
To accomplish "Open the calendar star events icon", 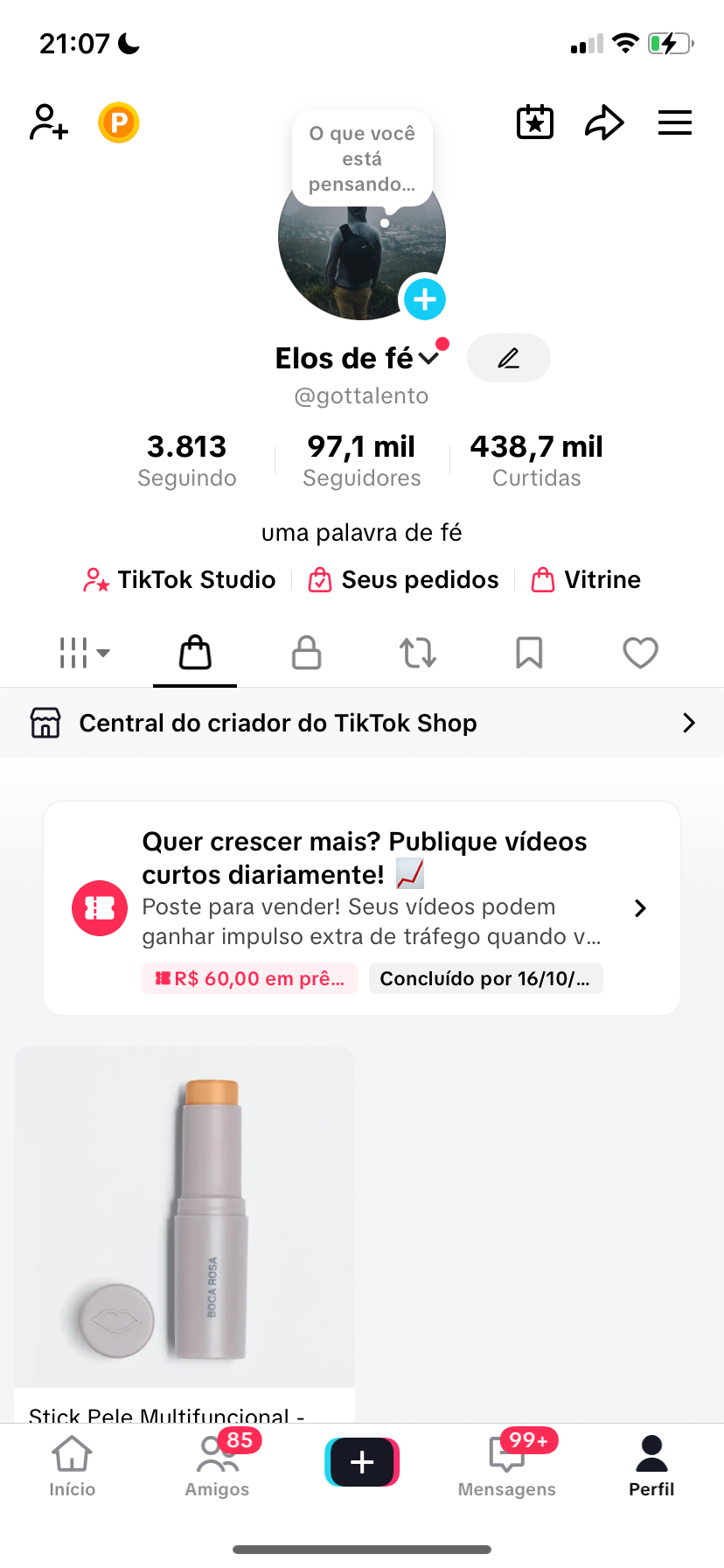I will [x=535, y=122].
